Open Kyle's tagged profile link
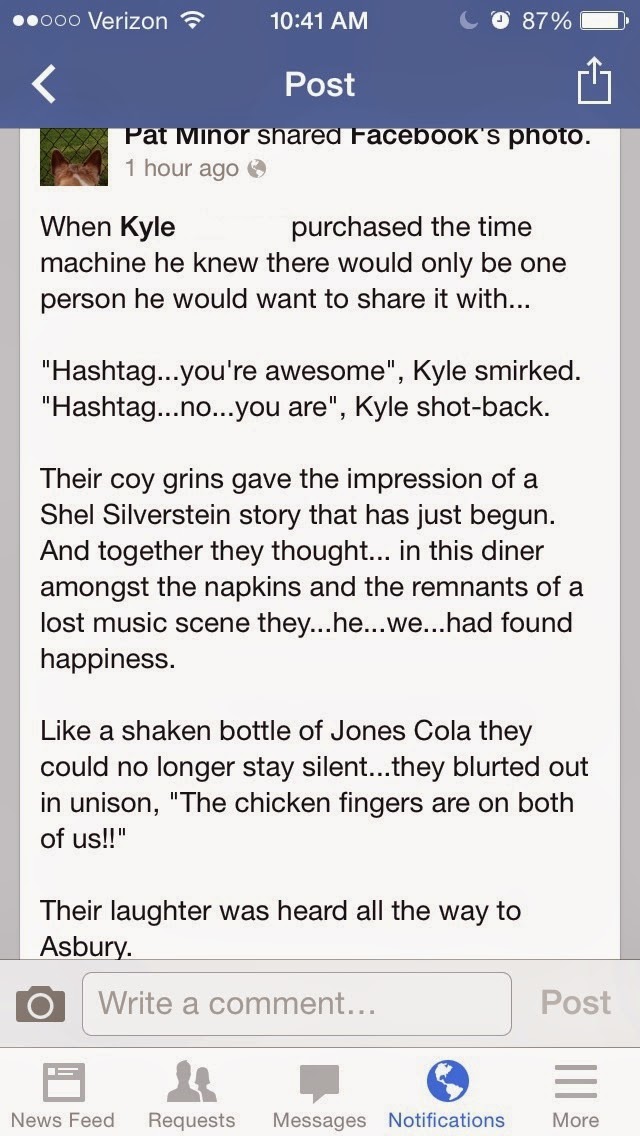The height and width of the screenshot is (1136, 640). point(148,227)
